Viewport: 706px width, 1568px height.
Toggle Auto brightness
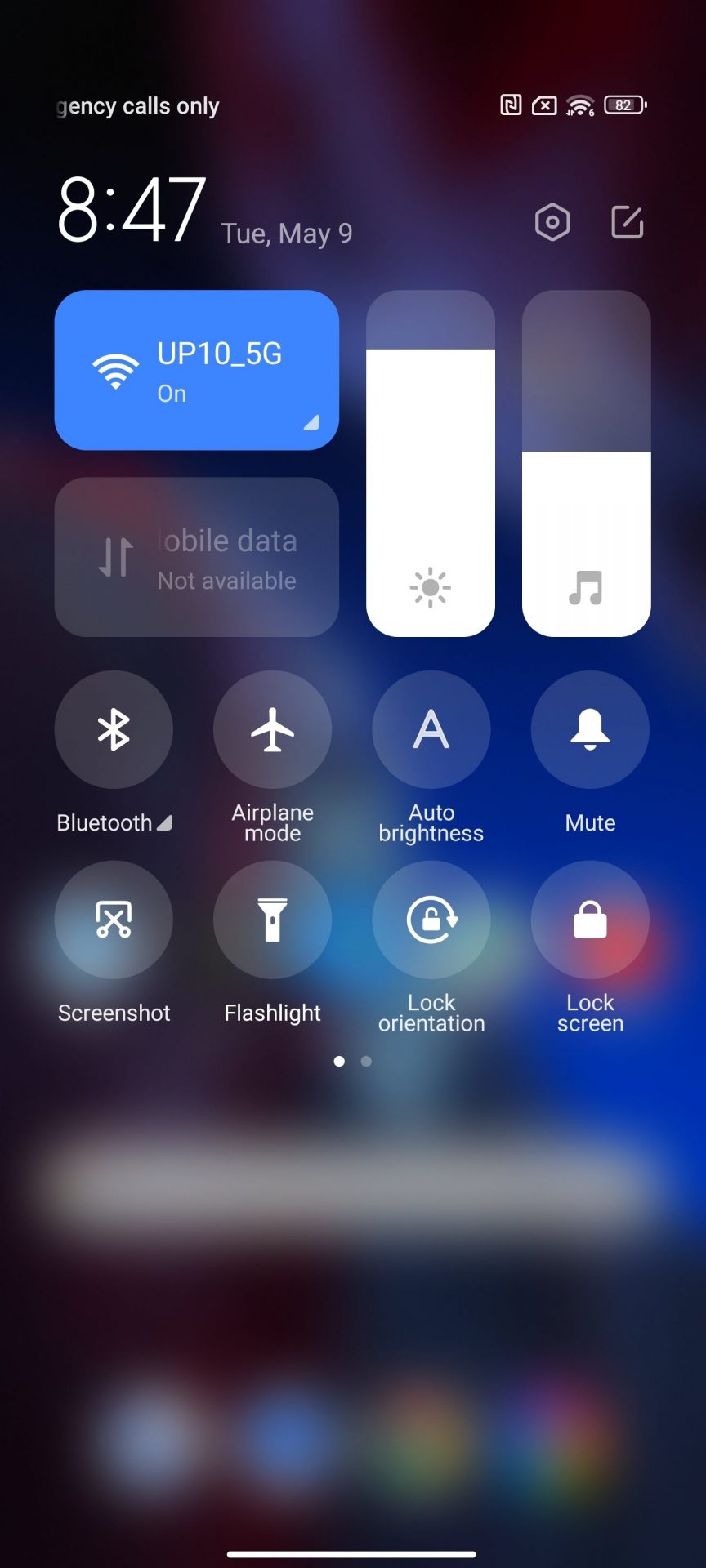tap(431, 729)
